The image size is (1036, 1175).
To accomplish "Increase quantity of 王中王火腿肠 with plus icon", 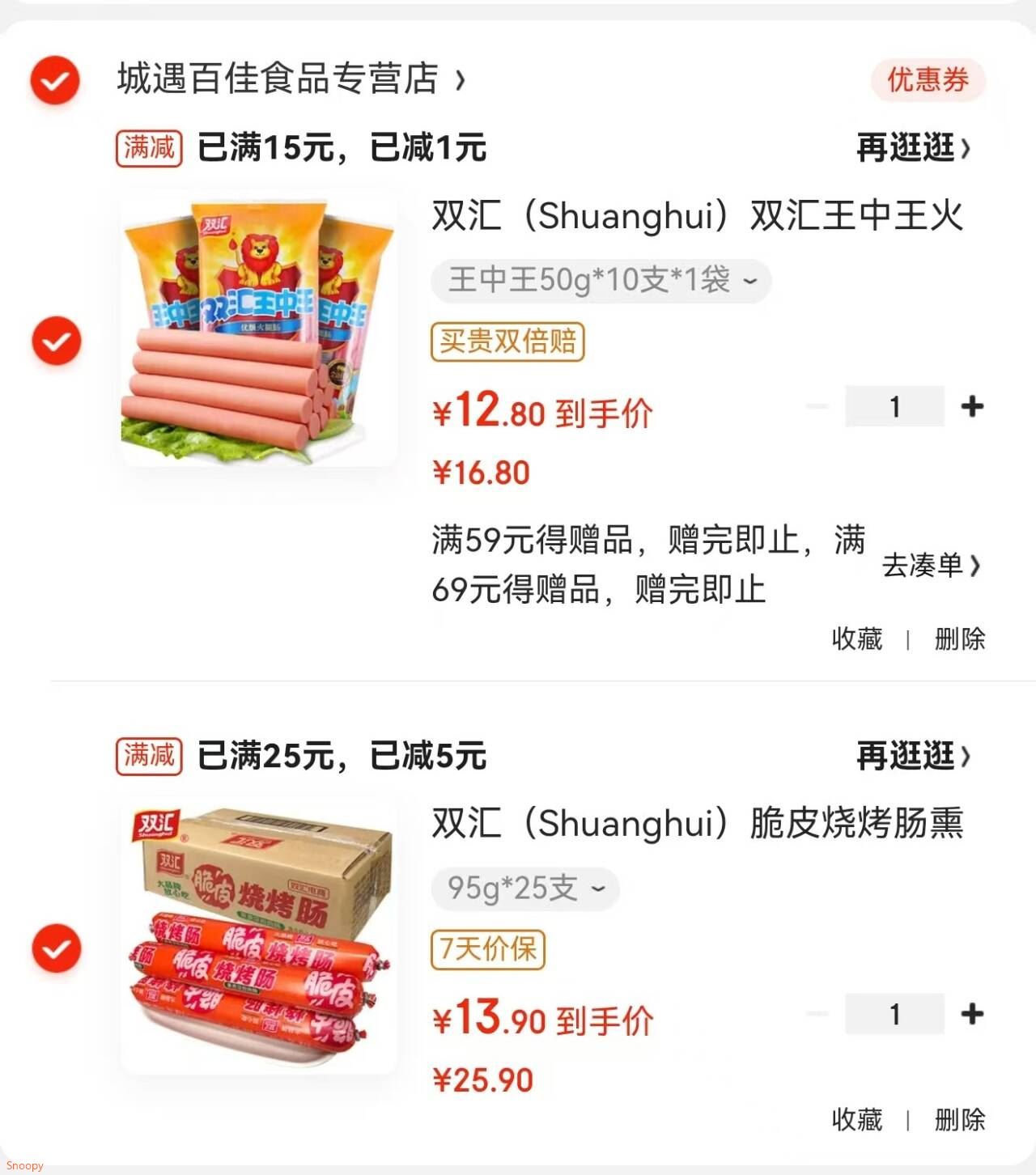I will [971, 406].
